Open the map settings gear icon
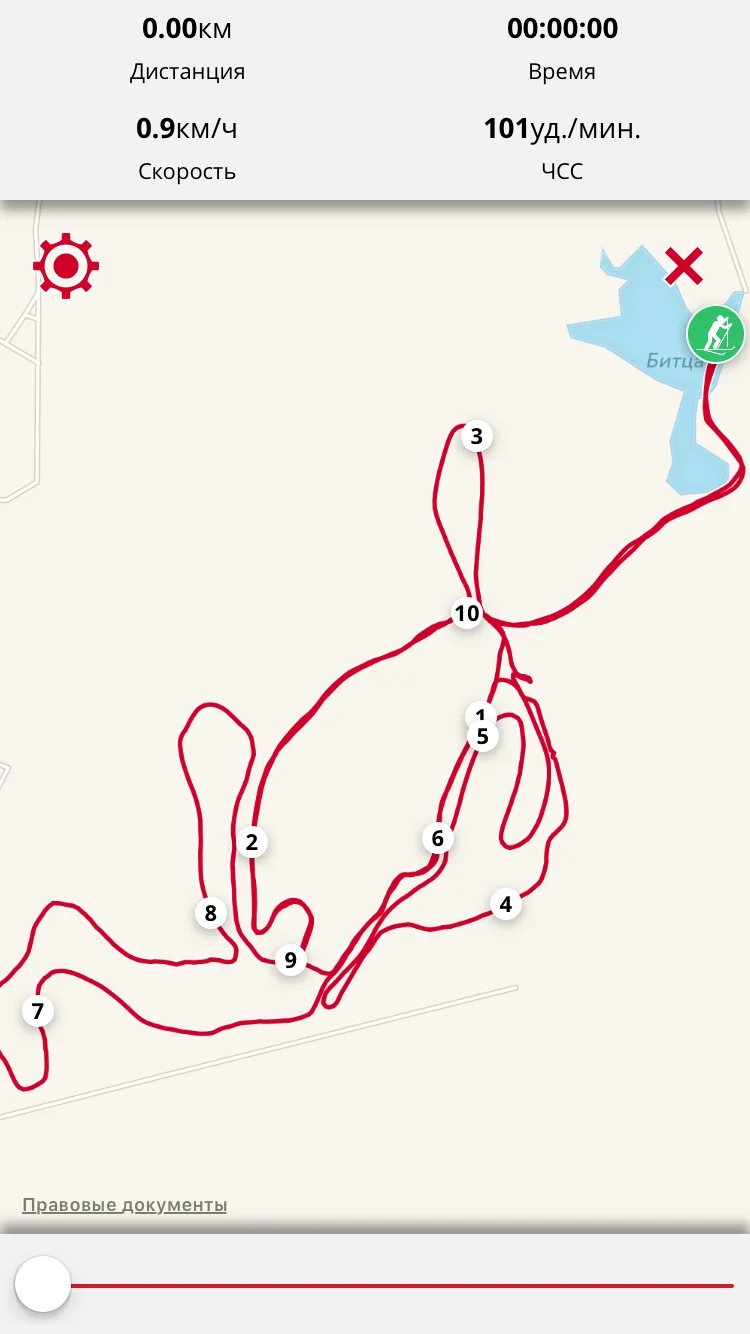This screenshot has width=750, height=1334. coord(66,266)
